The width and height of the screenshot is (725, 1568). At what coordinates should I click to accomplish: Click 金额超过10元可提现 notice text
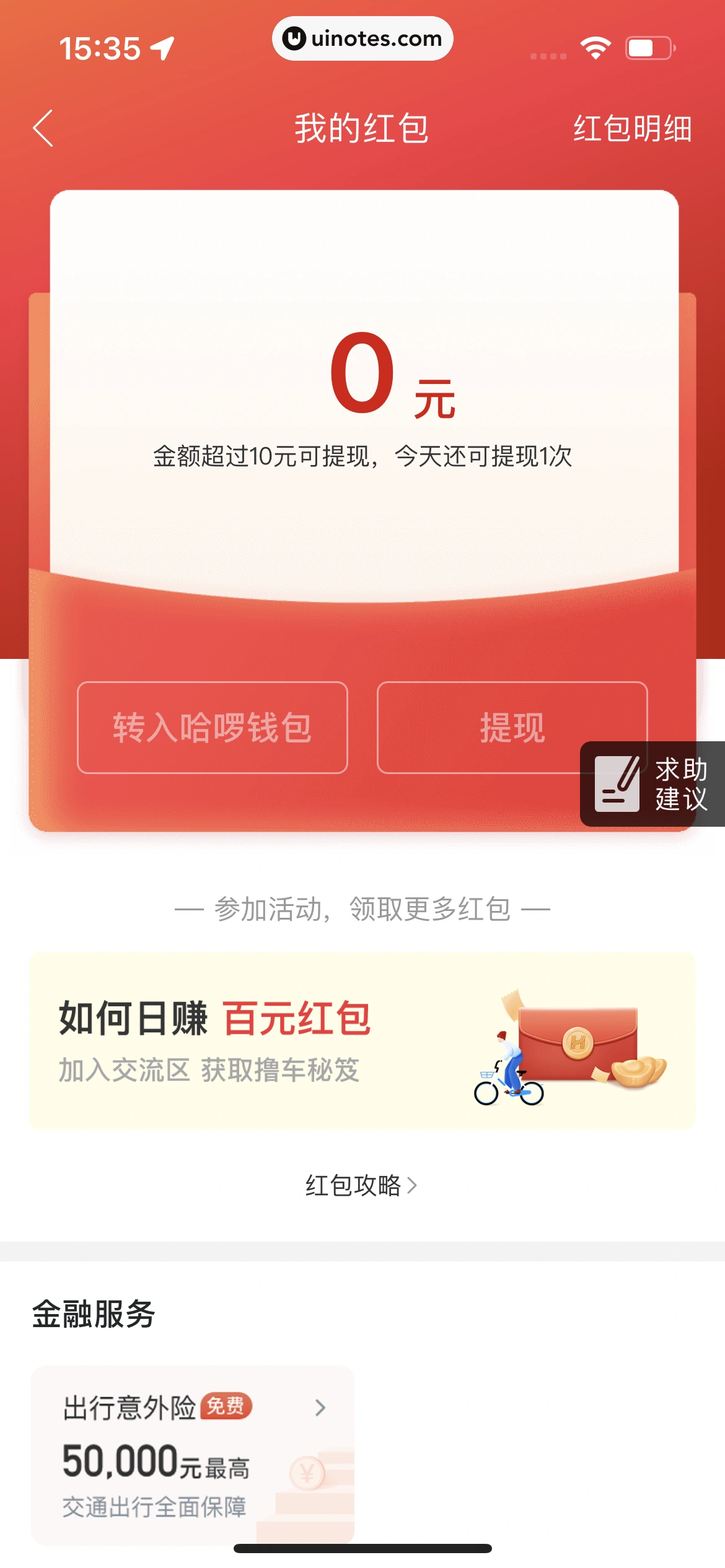click(362, 455)
